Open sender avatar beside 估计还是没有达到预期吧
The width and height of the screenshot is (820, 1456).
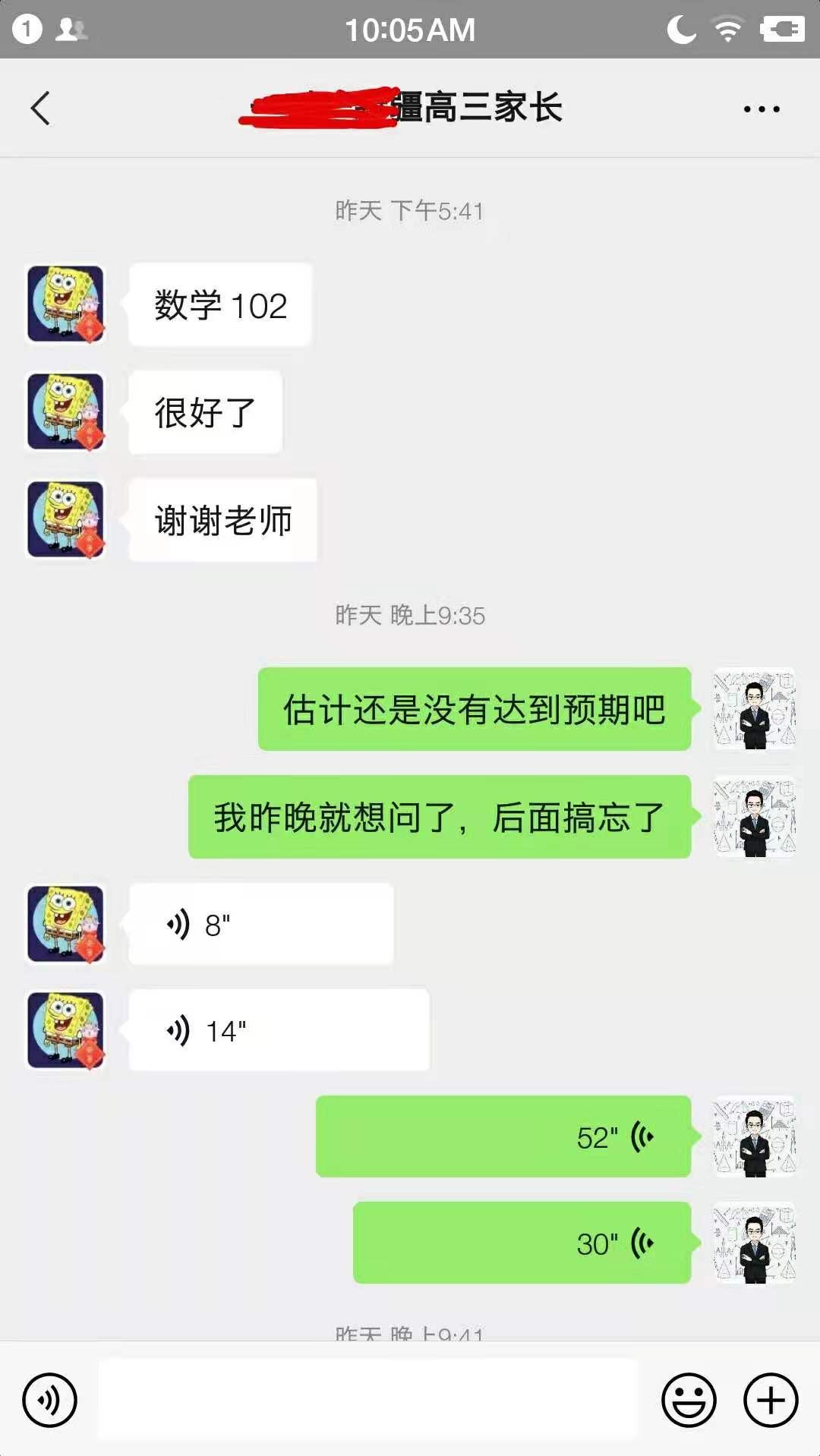point(754,710)
